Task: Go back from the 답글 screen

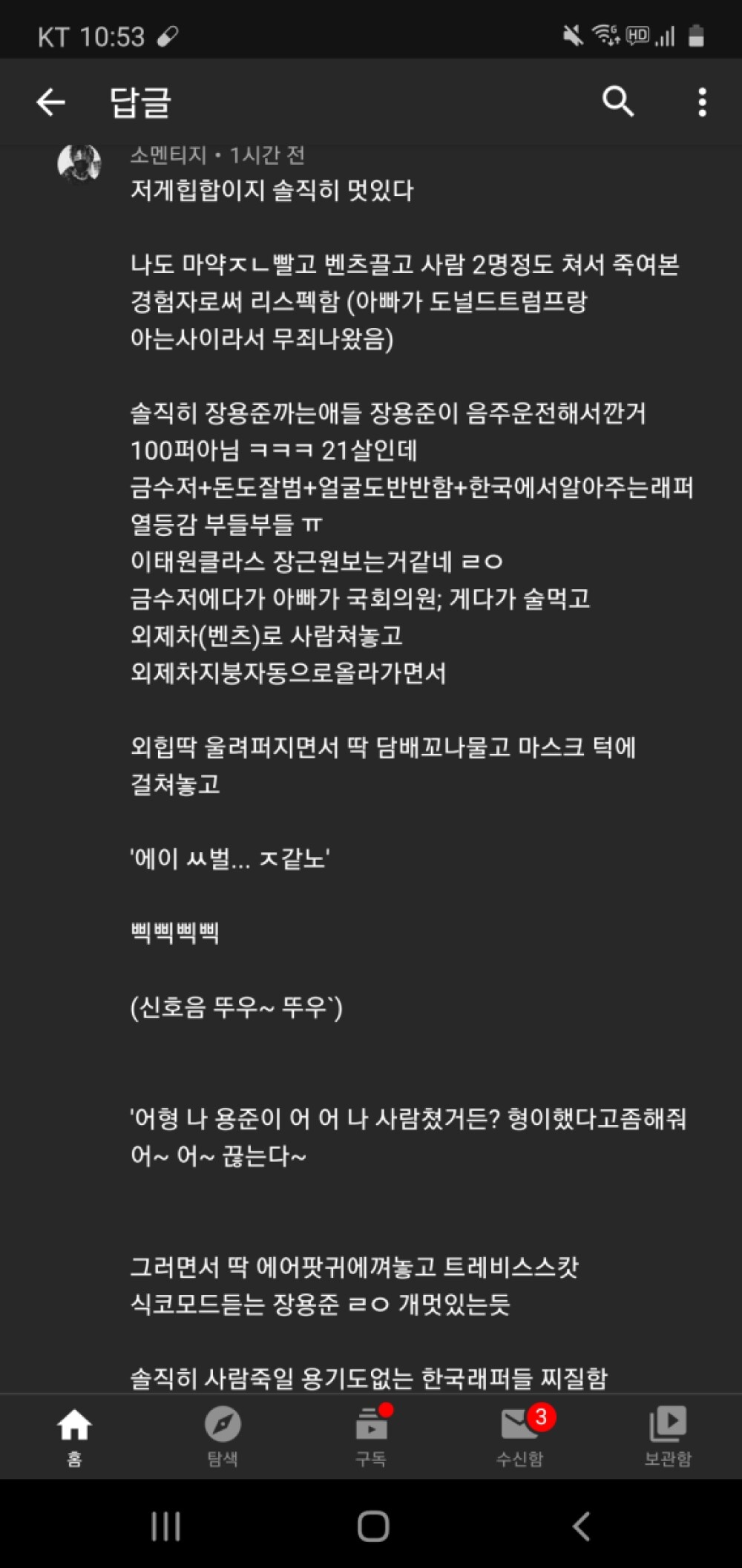Action: [x=50, y=102]
